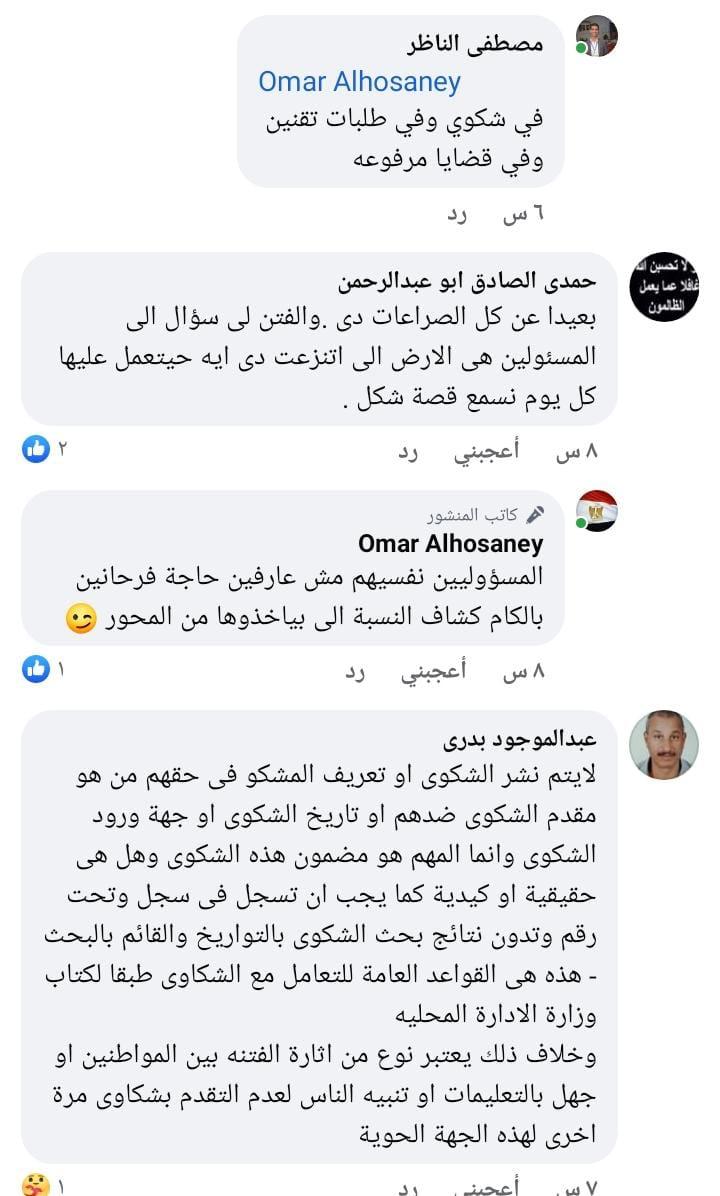Reply to Omar Alhosaney's author comment
This screenshot has width=720, height=1196.
(x=354, y=673)
